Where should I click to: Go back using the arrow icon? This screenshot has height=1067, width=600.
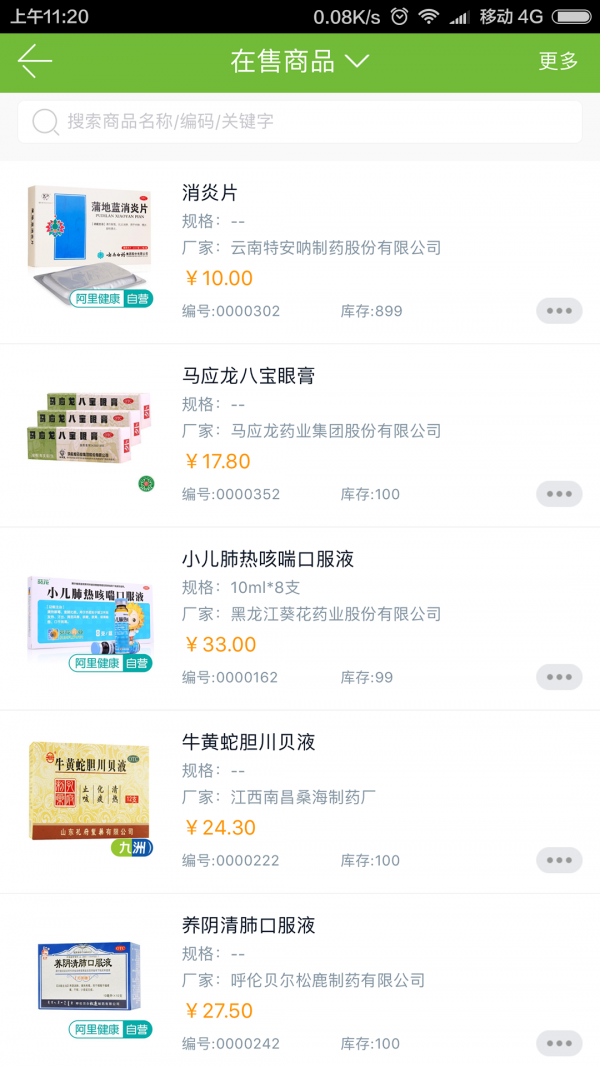coord(34,61)
